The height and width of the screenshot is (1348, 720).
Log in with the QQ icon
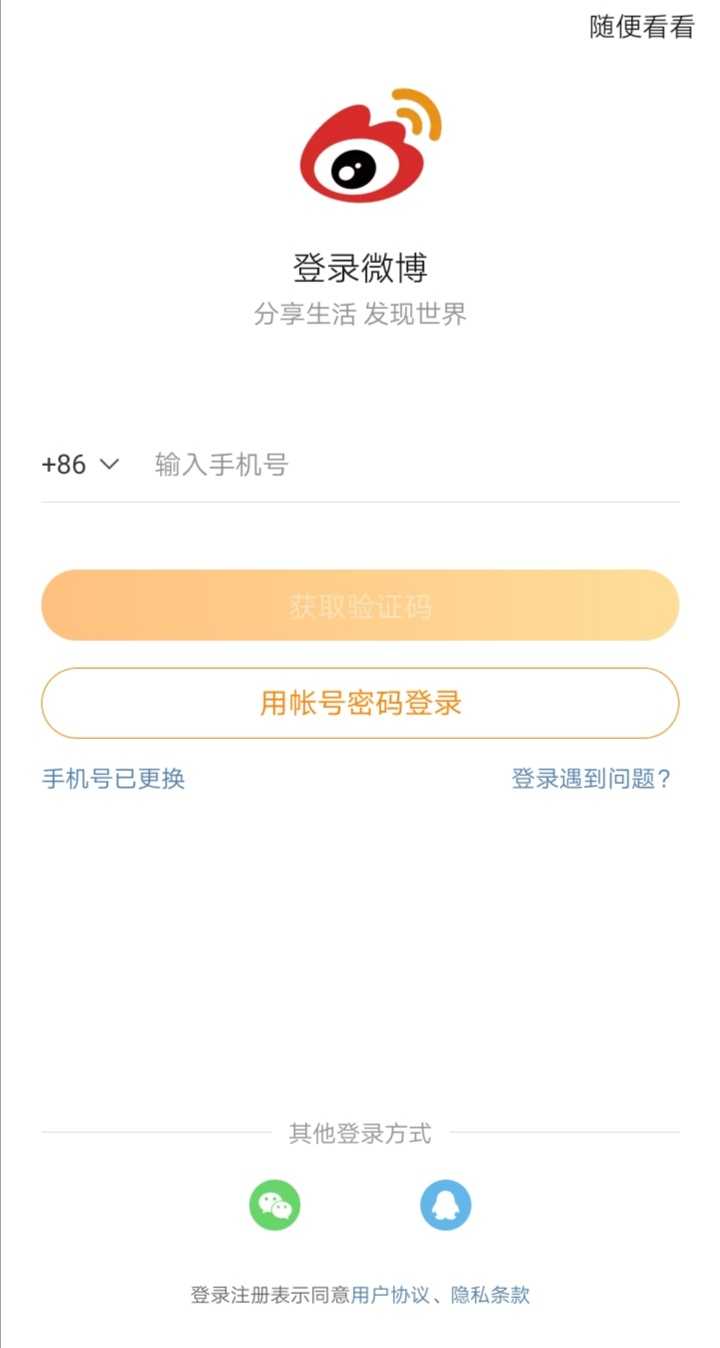tap(445, 1205)
